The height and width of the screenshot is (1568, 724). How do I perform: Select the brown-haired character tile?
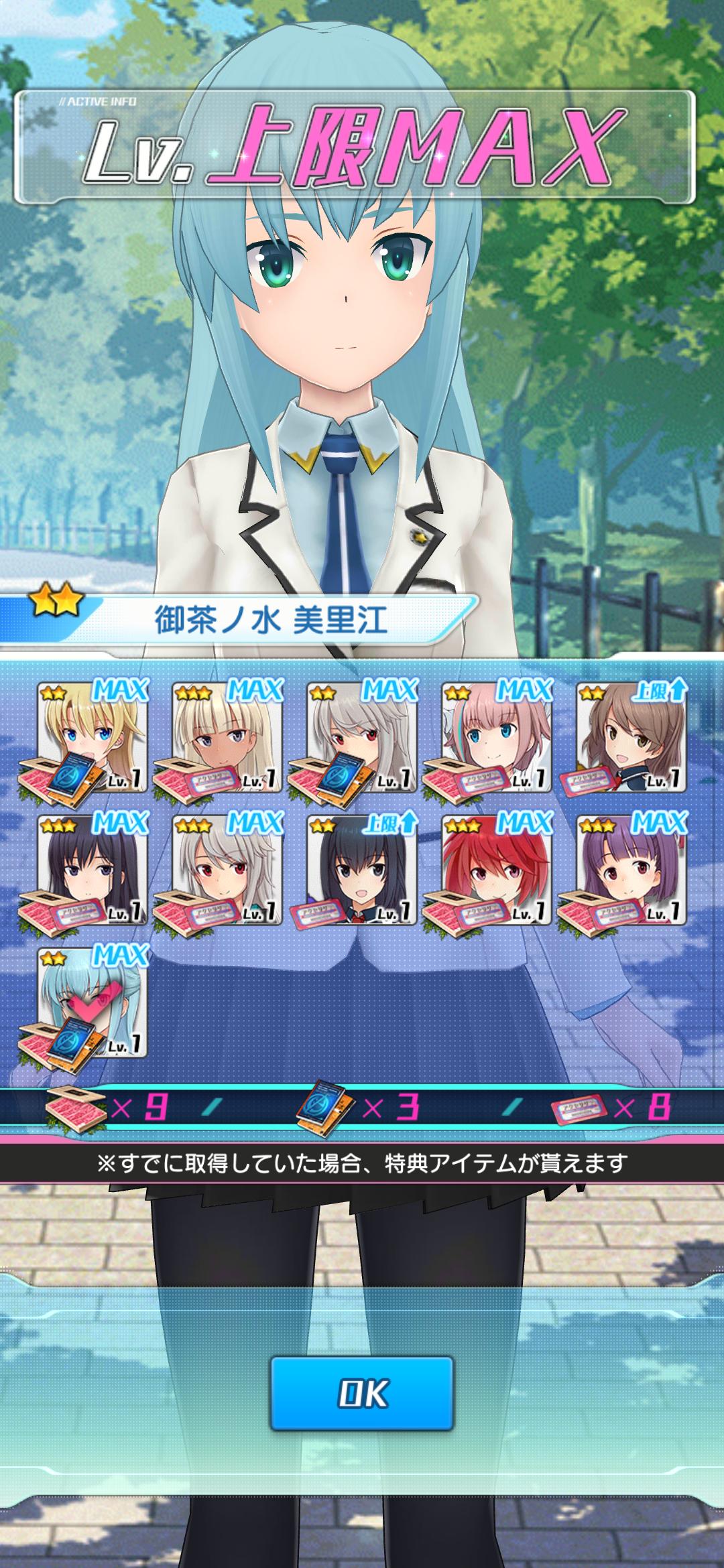(631, 737)
